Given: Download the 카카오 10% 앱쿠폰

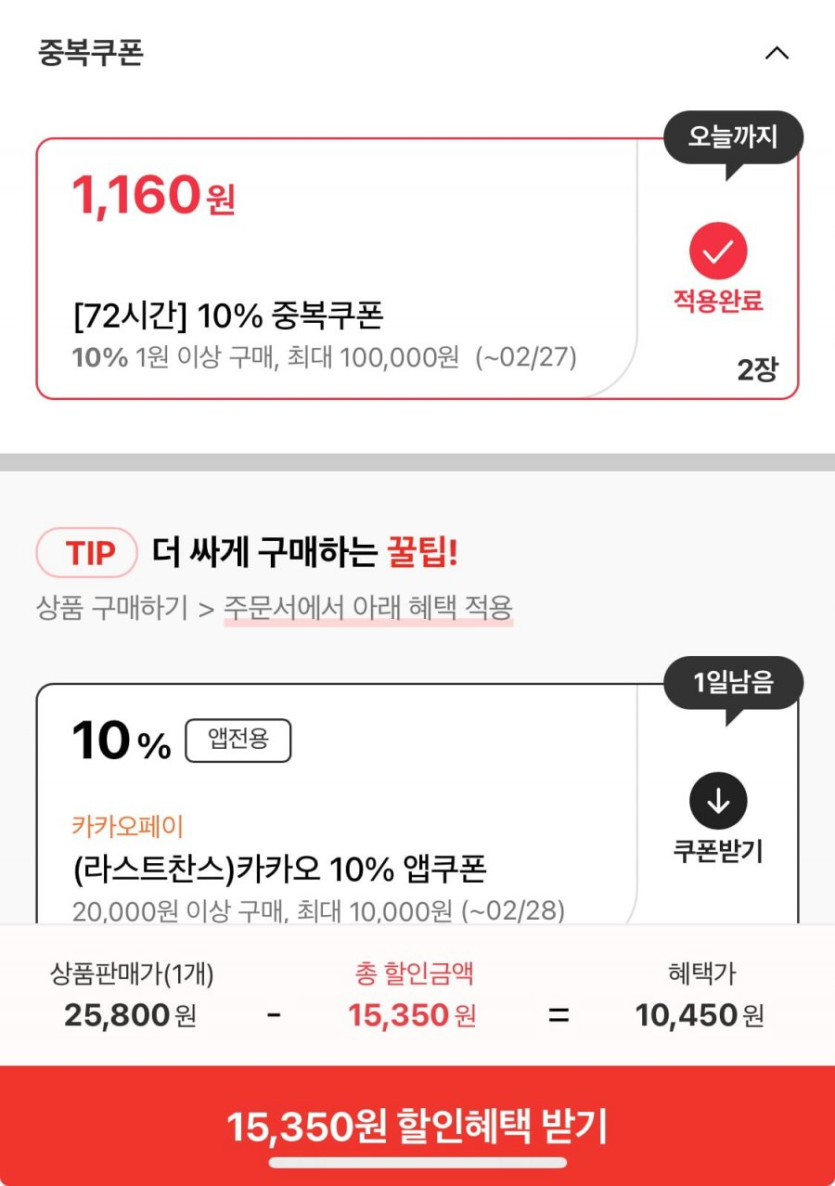Looking at the screenshot, I should (x=717, y=802).
